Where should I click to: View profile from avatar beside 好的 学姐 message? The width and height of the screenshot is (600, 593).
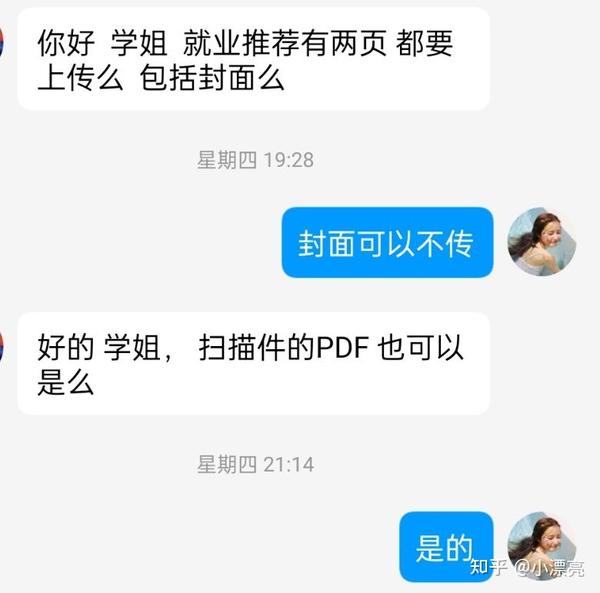tap(3, 346)
